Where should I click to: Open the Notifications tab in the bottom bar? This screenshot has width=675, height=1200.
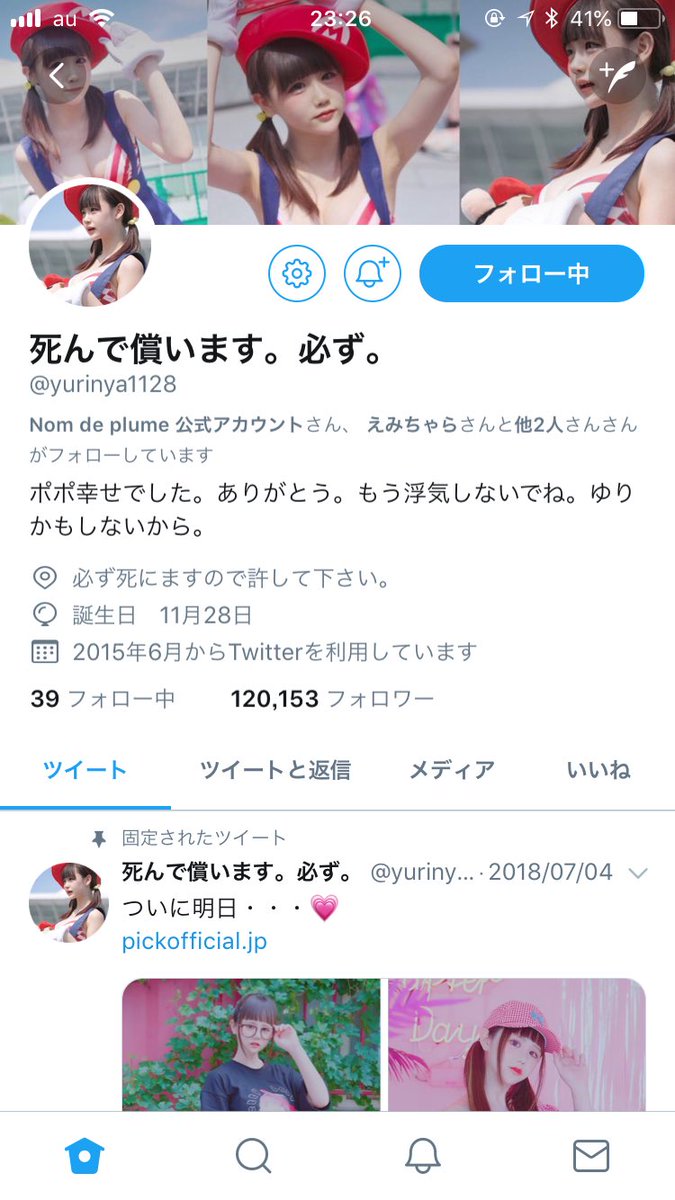(423, 1156)
